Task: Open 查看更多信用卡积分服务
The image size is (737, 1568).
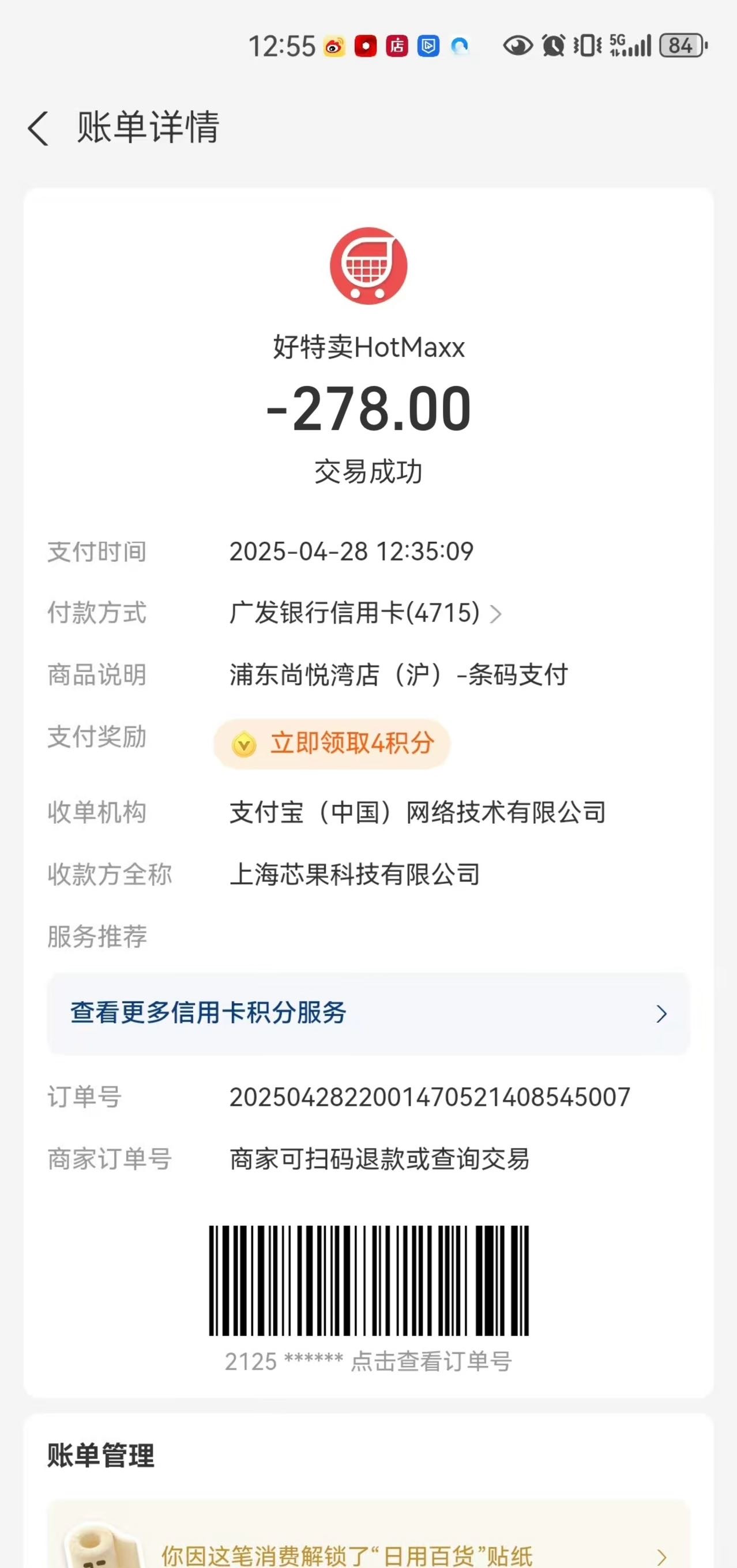Action: [368, 1014]
